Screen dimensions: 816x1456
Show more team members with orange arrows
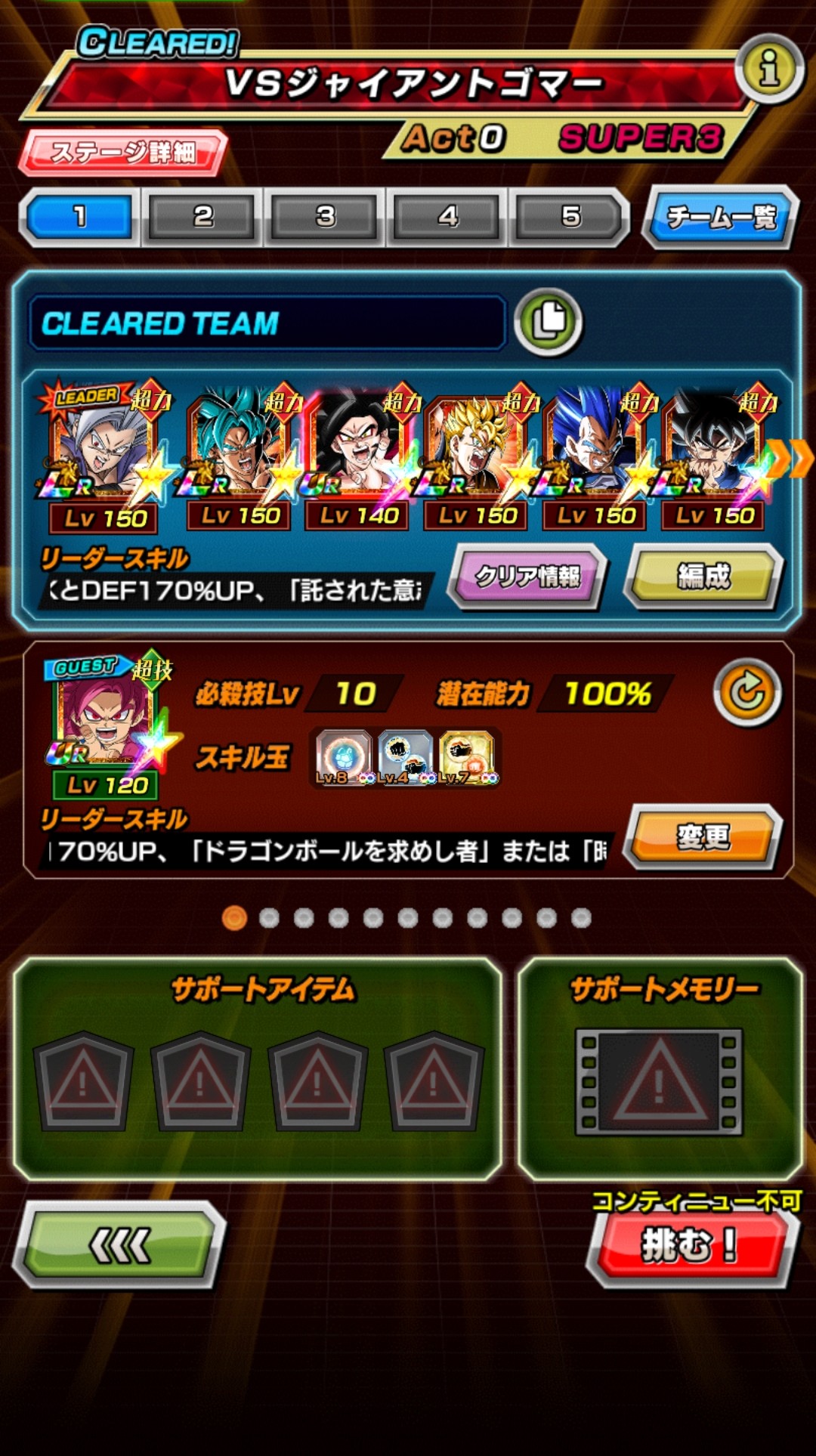790,459
